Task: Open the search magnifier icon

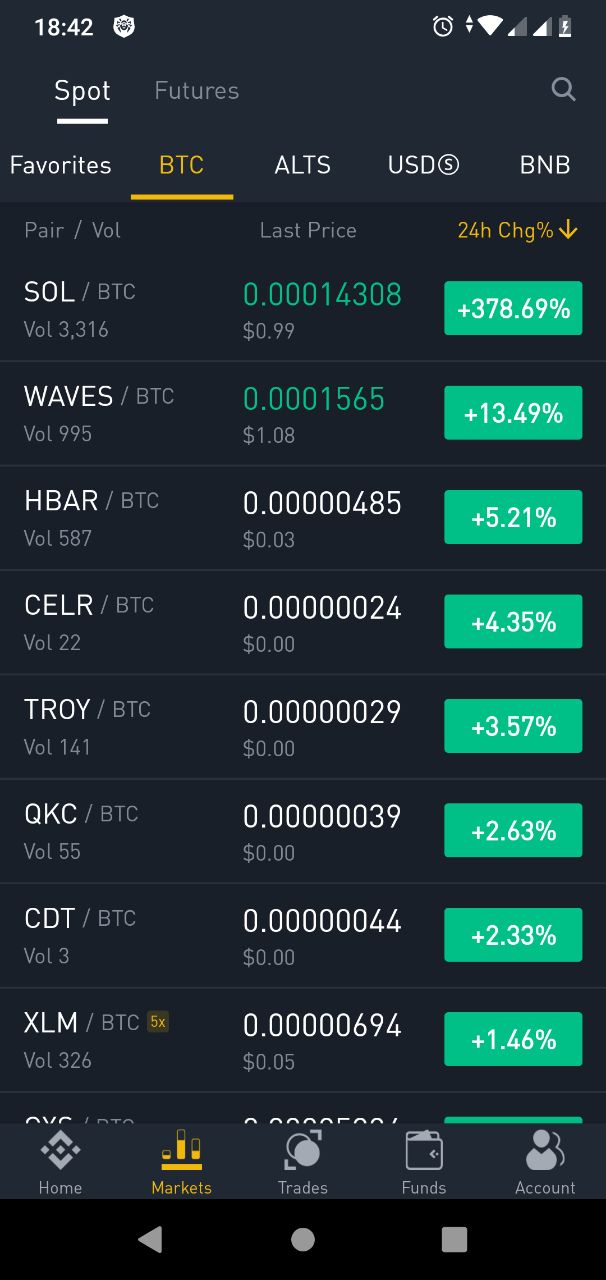Action: (563, 90)
